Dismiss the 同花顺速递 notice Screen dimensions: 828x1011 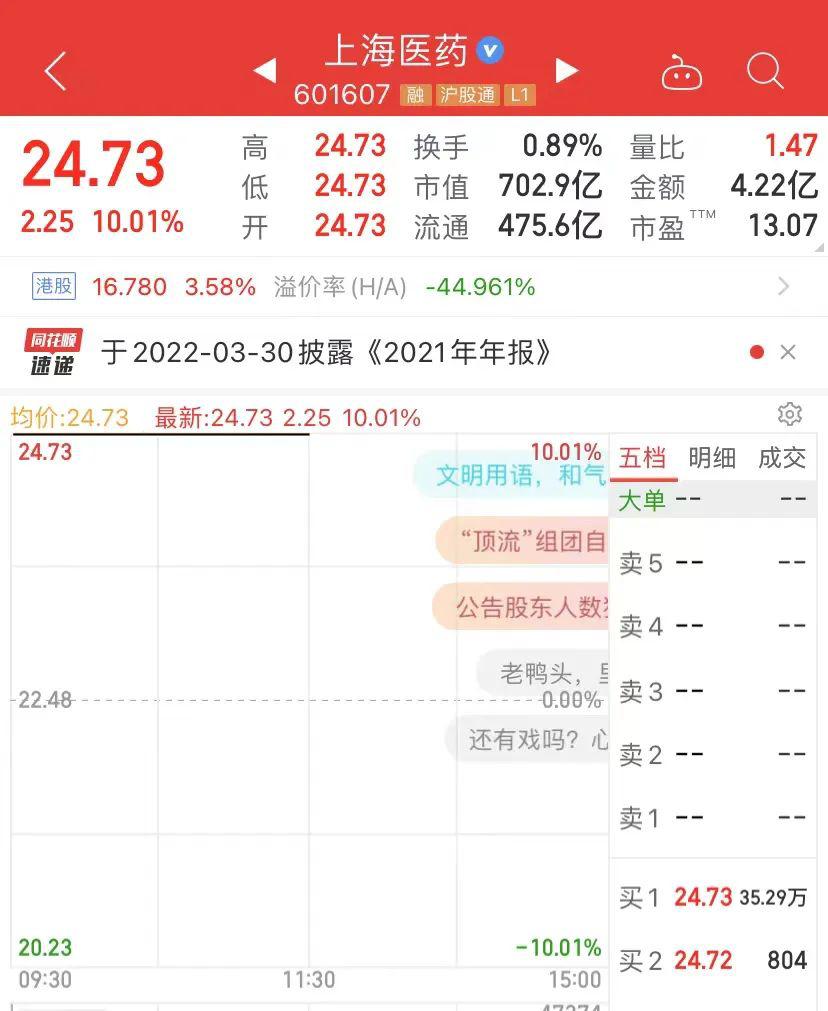tap(788, 352)
